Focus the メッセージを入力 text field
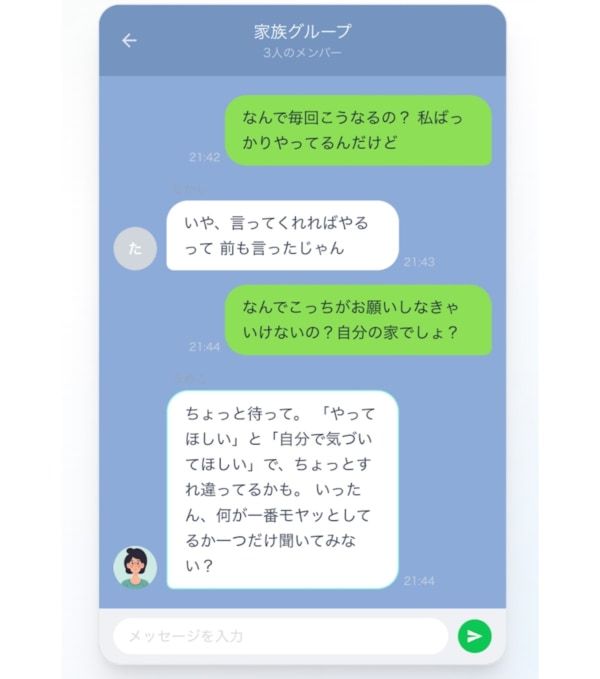 280,636
